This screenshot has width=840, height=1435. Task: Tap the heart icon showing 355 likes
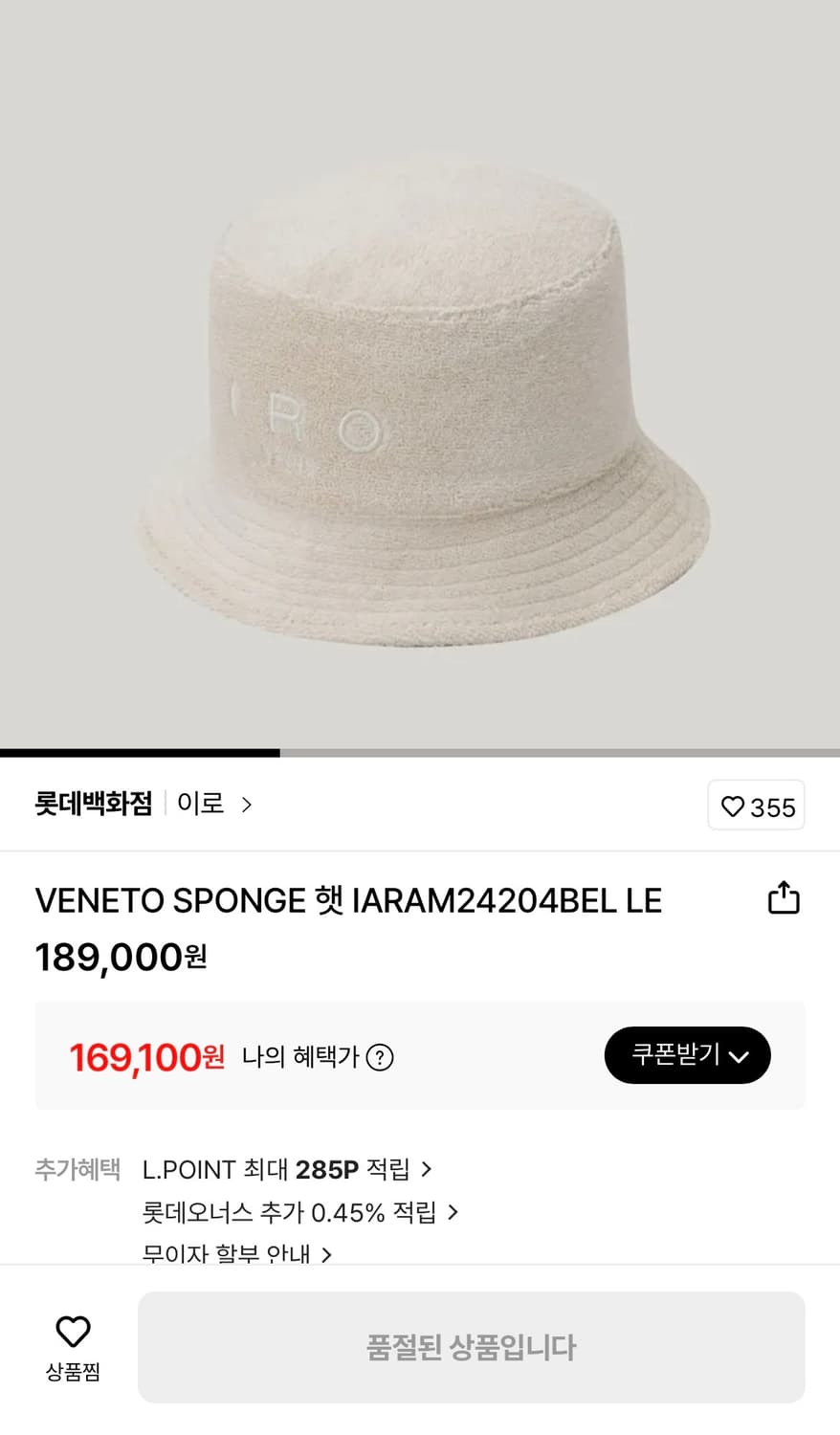coord(756,806)
